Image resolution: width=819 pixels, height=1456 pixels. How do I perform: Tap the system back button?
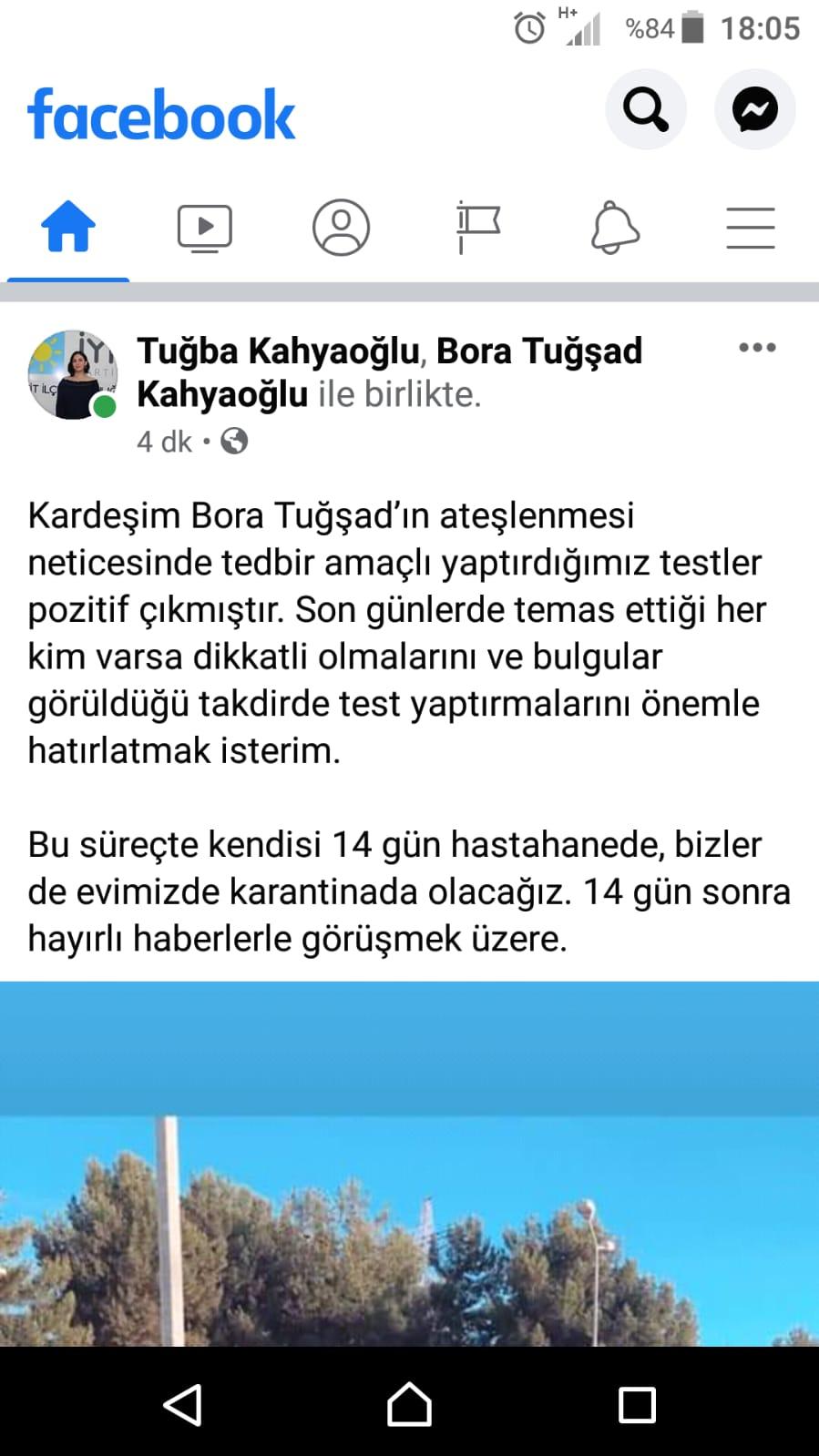(182, 1403)
